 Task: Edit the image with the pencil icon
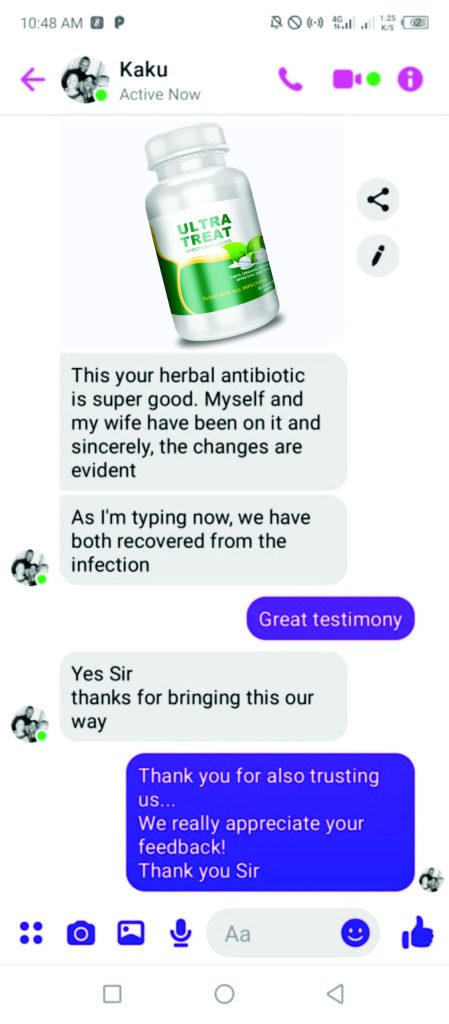379,255
